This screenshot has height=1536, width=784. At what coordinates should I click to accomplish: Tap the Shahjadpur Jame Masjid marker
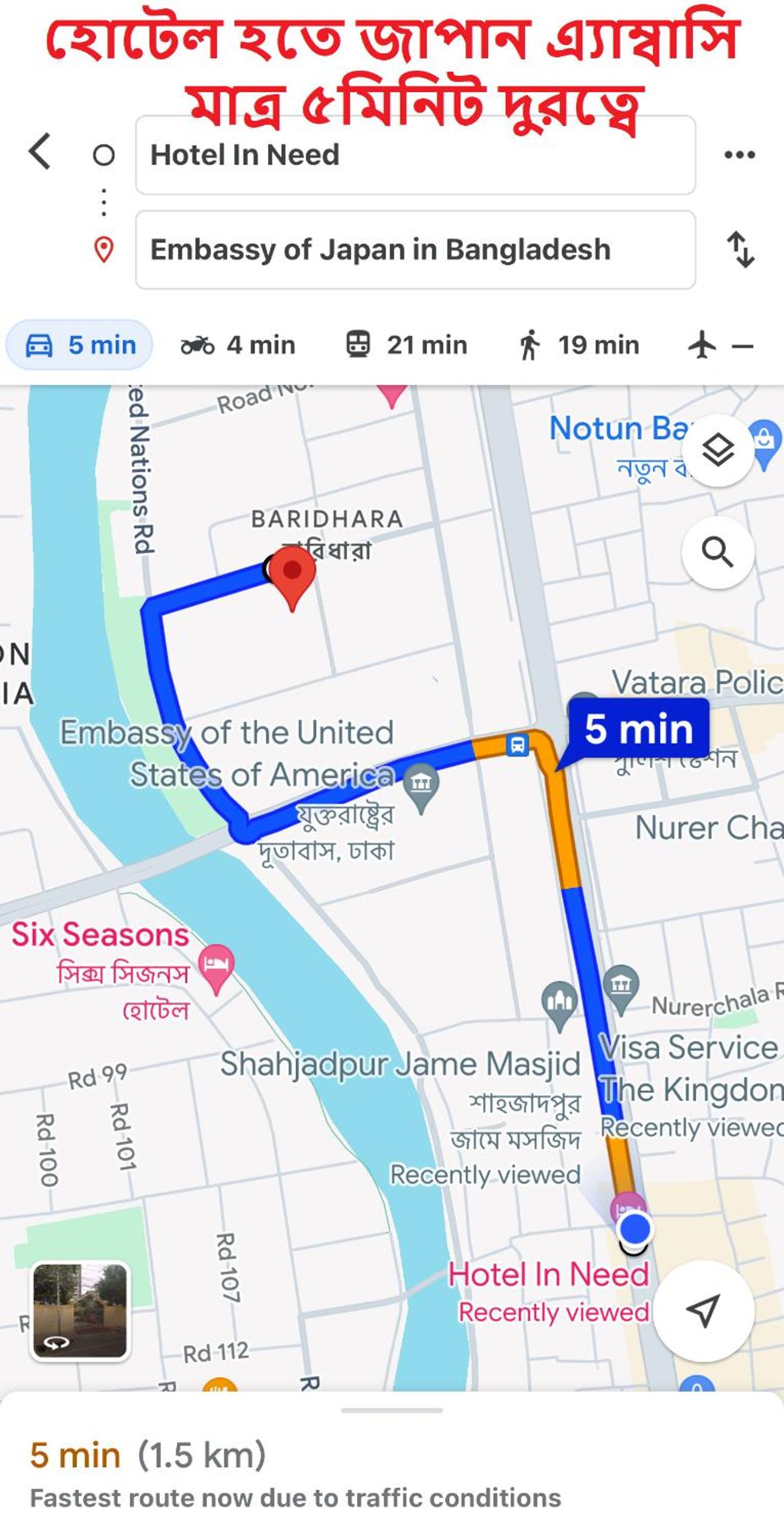click(x=559, y=1002)
